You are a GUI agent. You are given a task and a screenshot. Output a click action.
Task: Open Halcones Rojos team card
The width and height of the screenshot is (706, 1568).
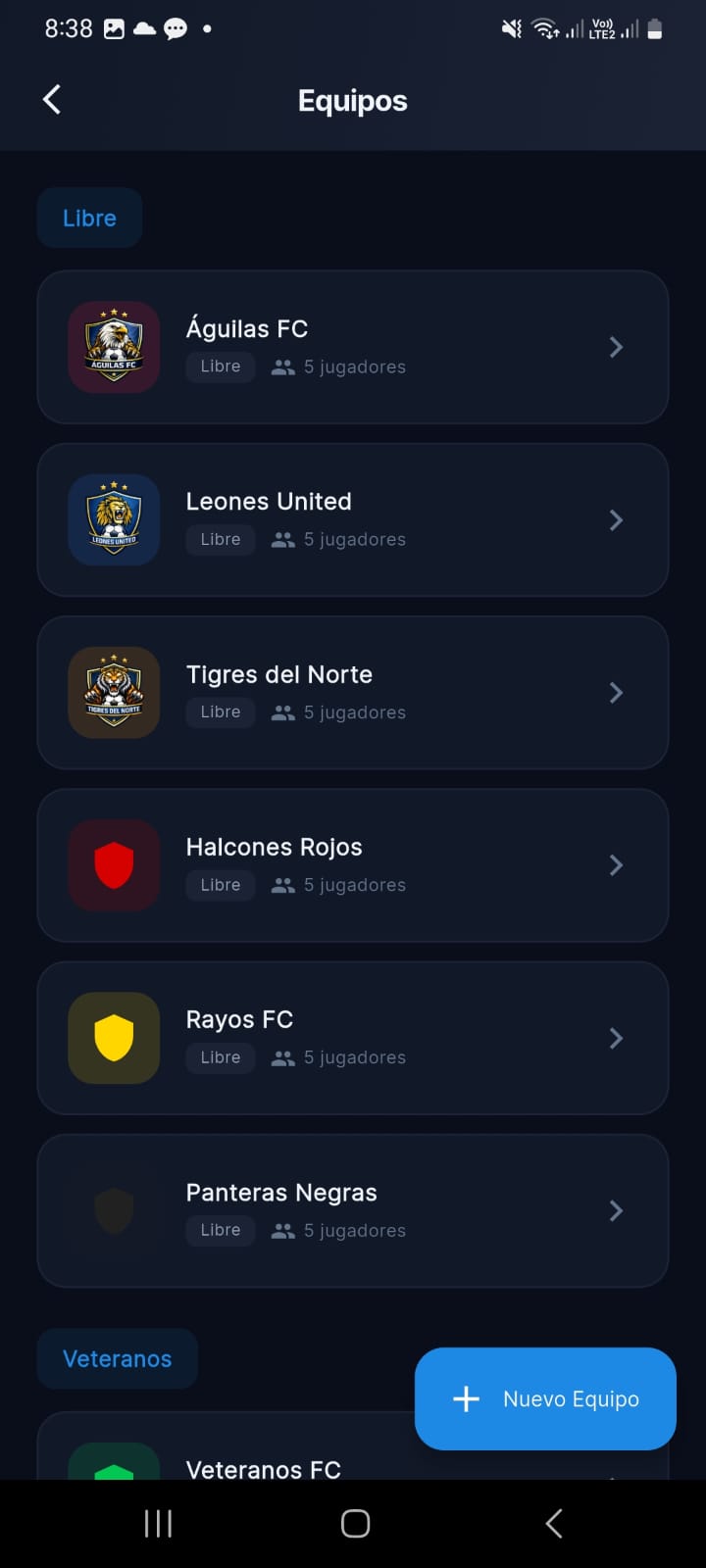(353, 865)
